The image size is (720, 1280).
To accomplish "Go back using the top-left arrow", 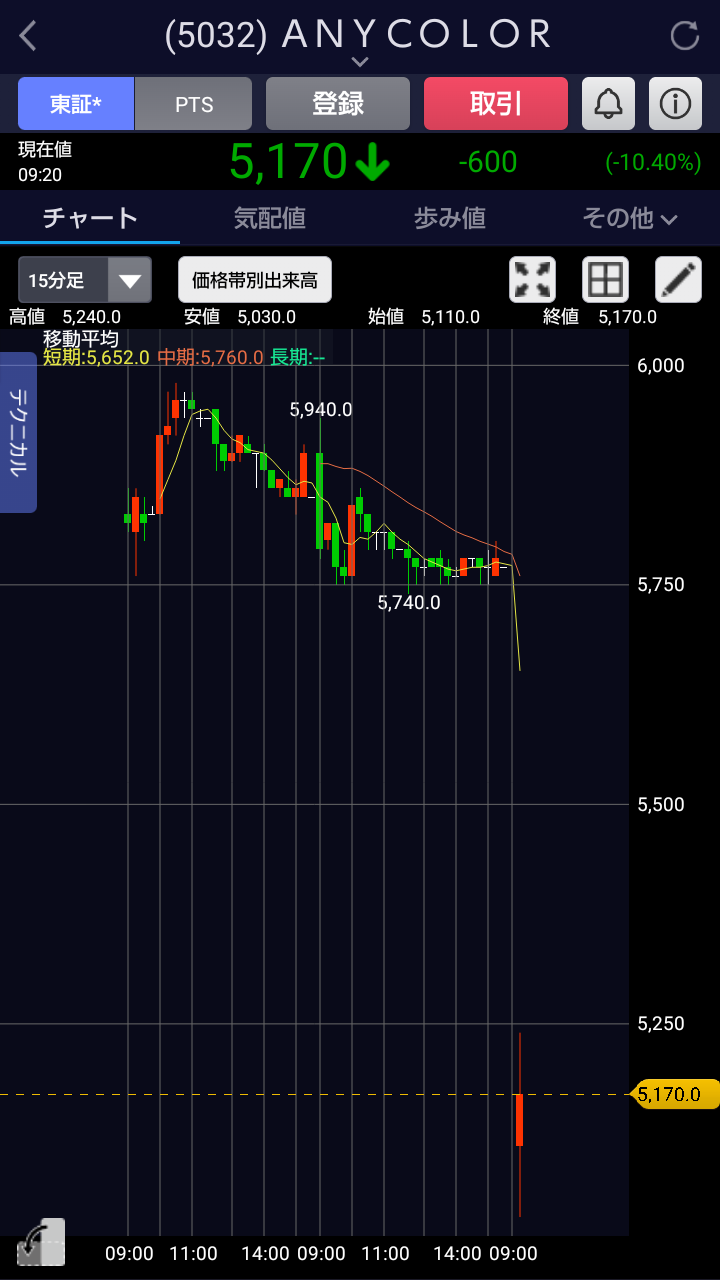I will (28, 37).
